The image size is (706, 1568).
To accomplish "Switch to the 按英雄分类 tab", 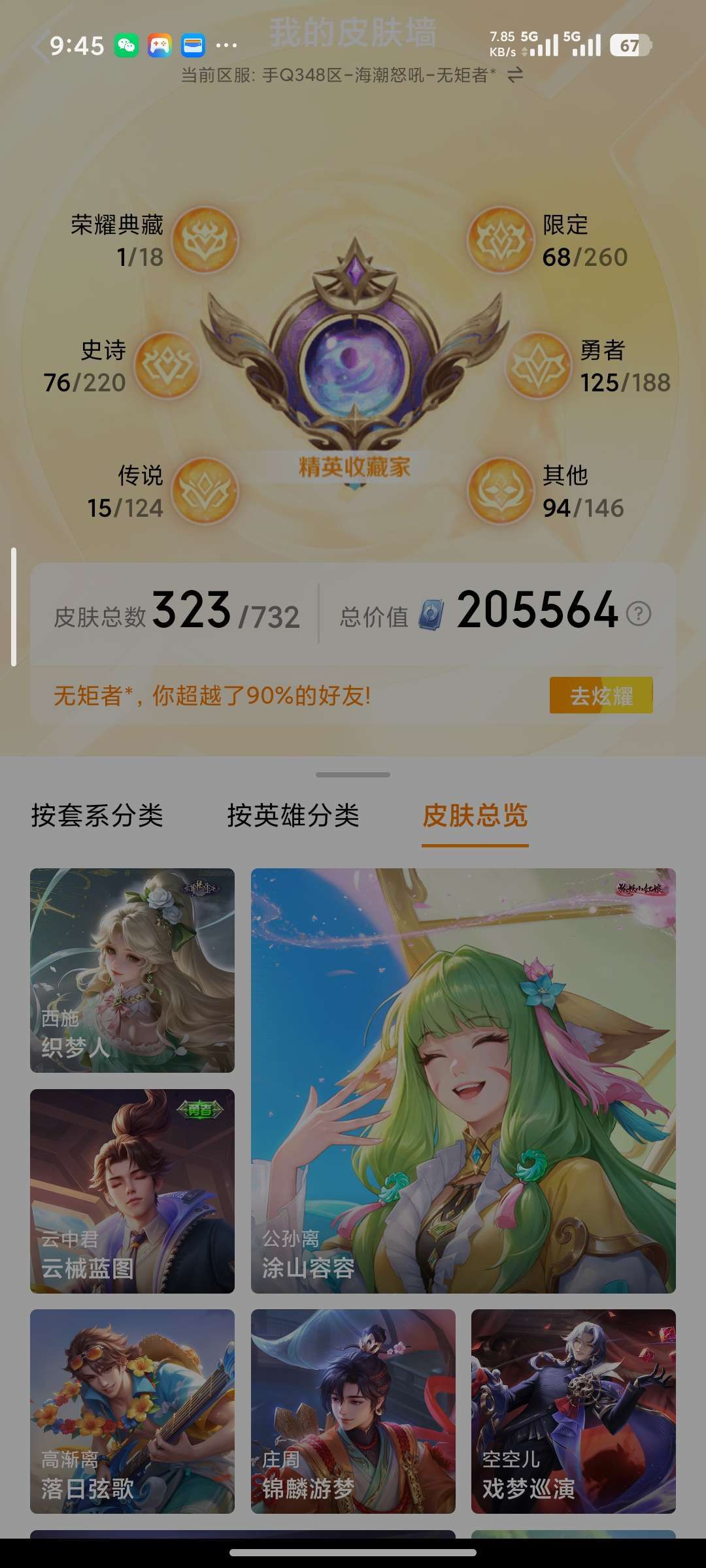I will [x=294, y=815].
